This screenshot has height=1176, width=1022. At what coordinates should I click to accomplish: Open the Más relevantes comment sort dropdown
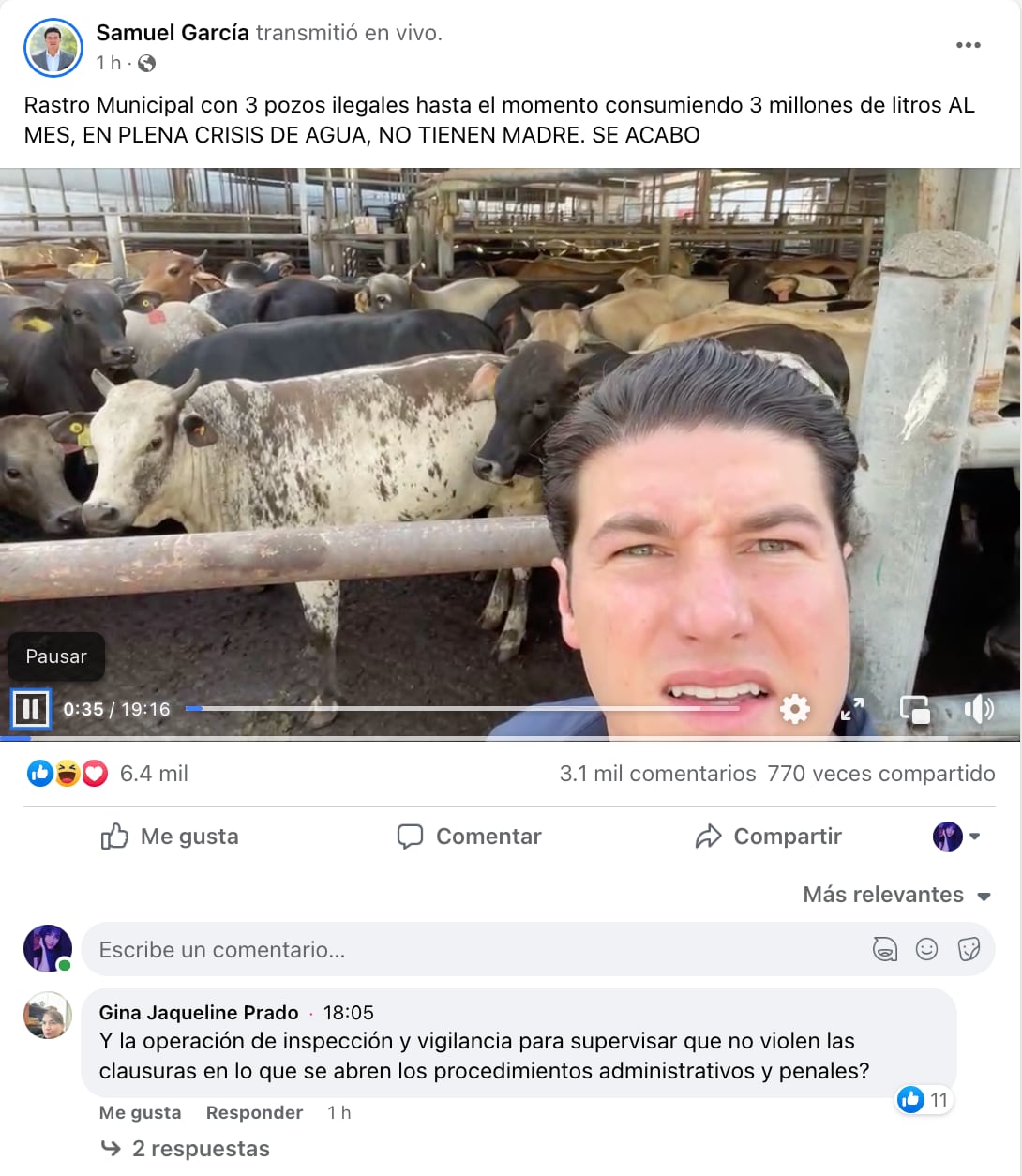[x=896, y=895]
